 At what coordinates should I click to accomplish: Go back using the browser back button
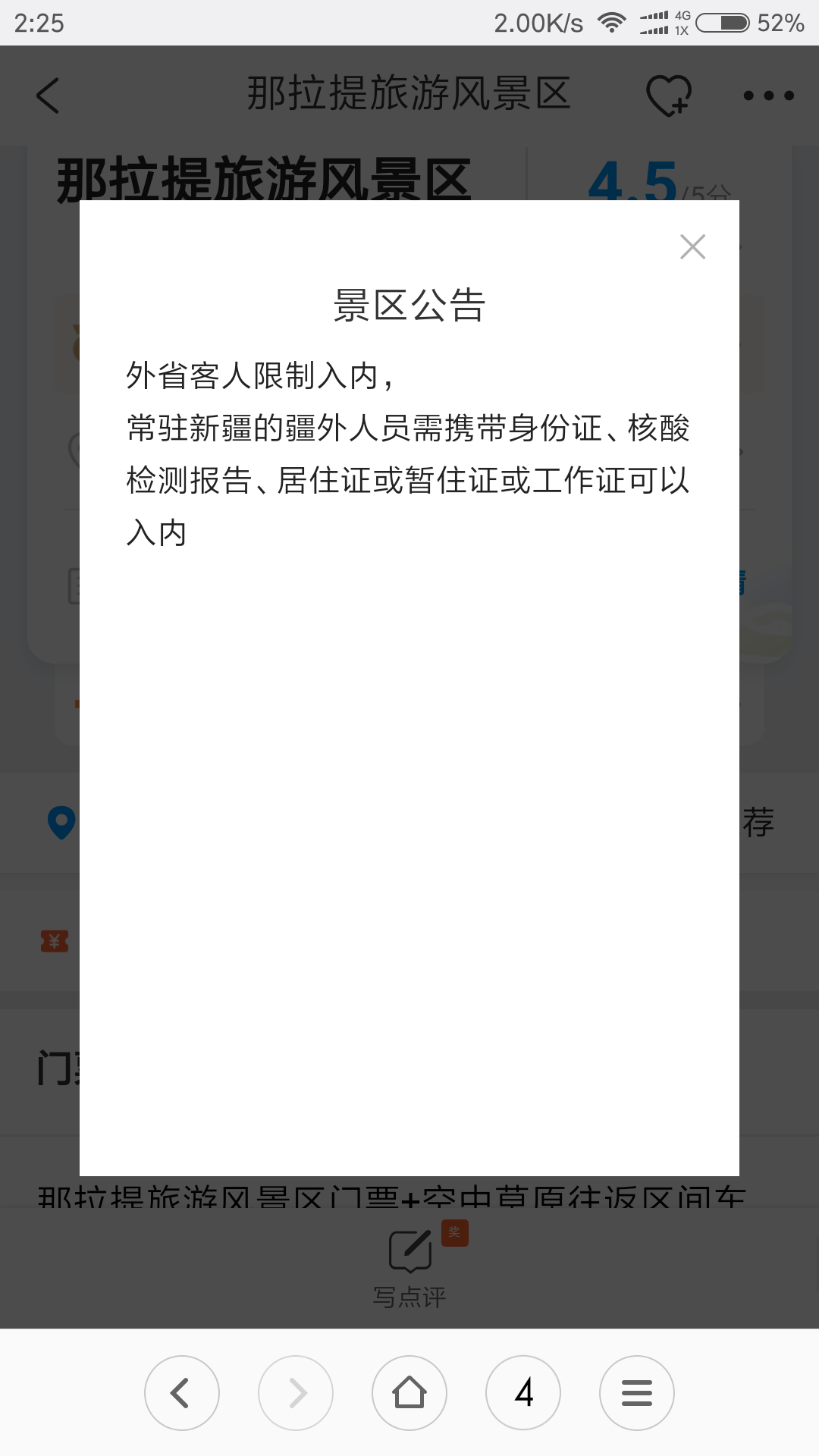click(x=182, y=1393)
